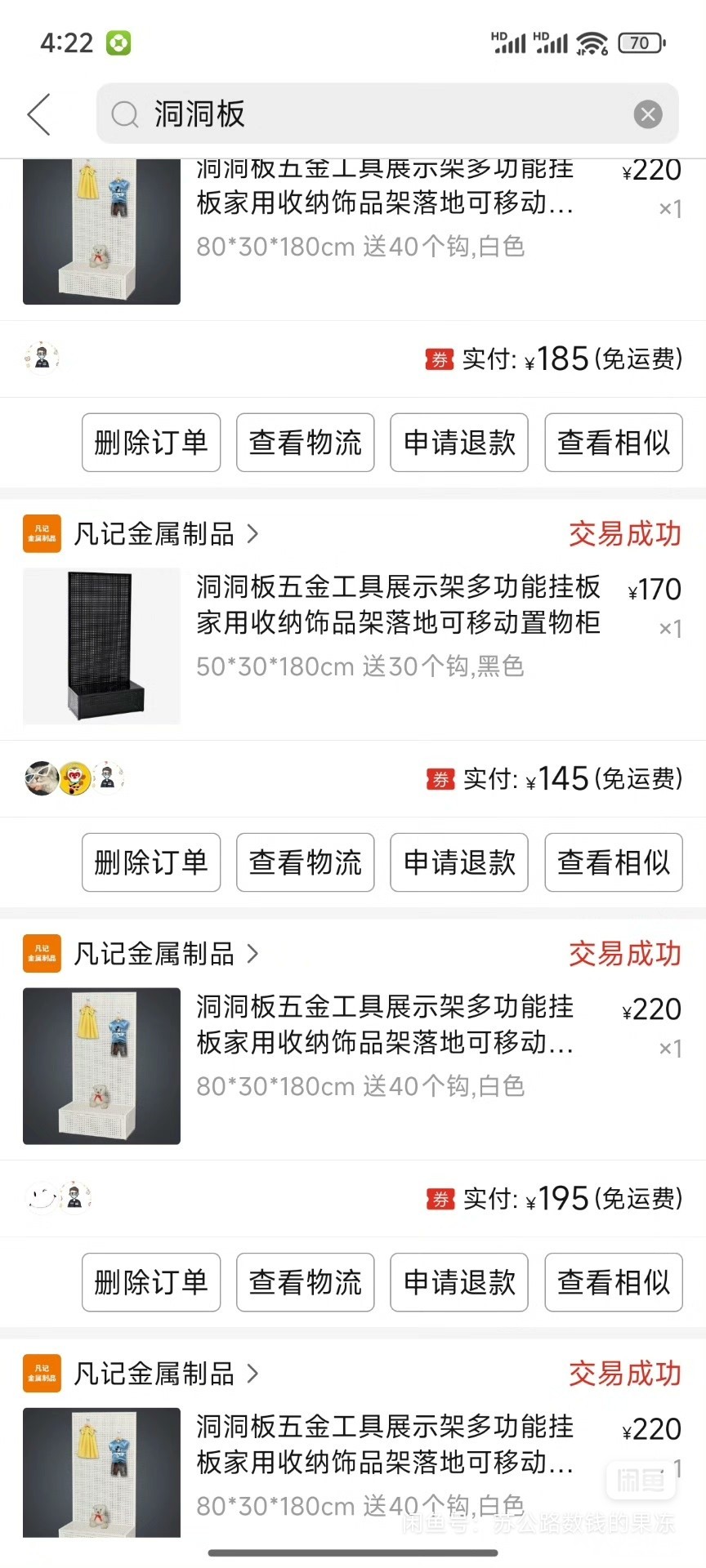Check 查看物流 for the ¥145 order
Screen dimensions: 706x1568
[x=306, y=862]
